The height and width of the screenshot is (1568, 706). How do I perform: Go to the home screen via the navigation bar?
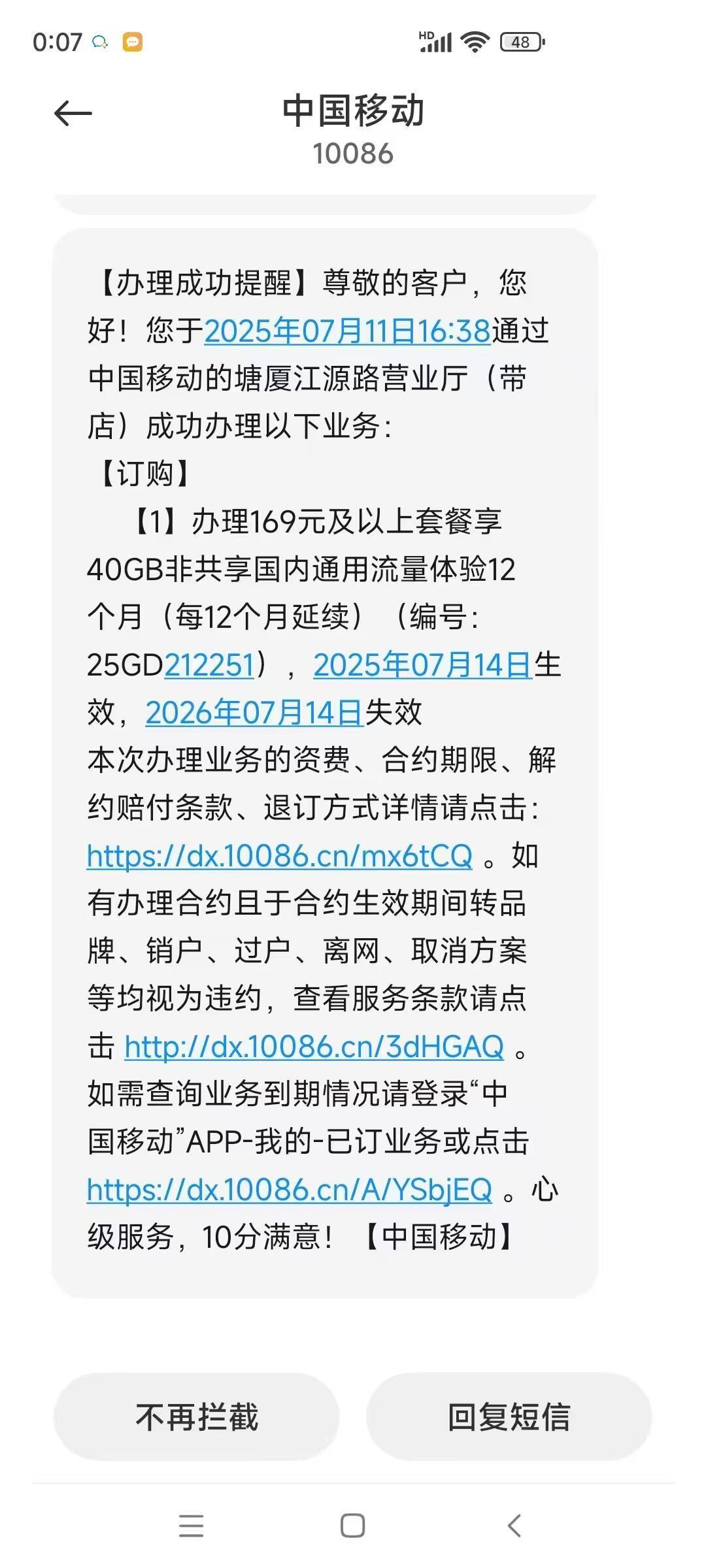coord(353,1526)
